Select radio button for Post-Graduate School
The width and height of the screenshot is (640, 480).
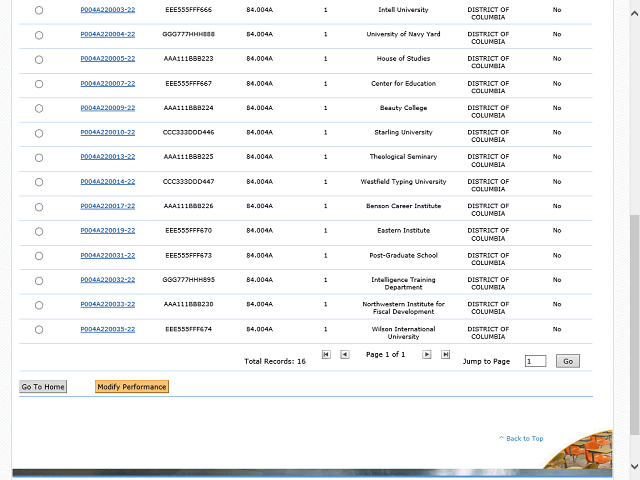(x=39, y=256)
